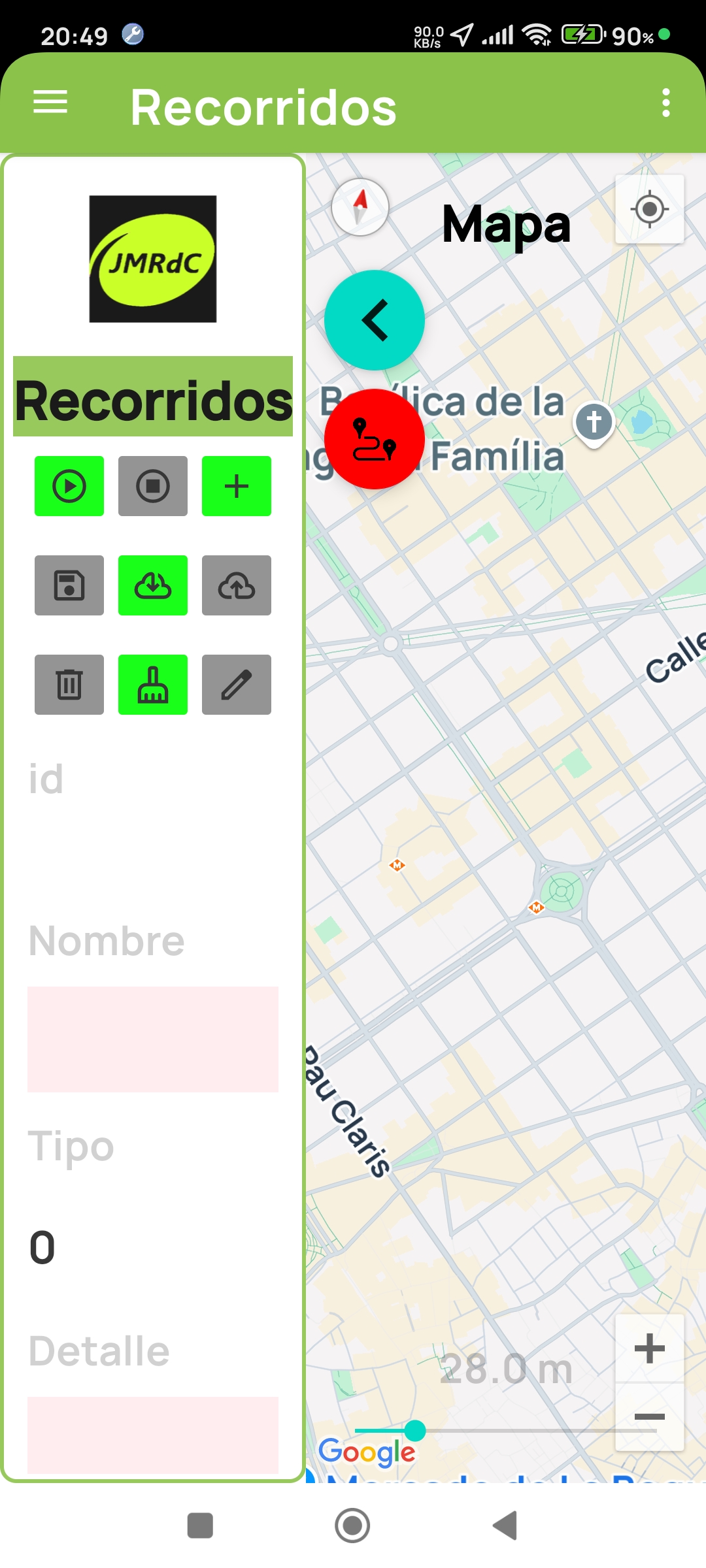Open the three-dot overflow menu
This screenshot has width=706, height=1568.
point(665,103)
